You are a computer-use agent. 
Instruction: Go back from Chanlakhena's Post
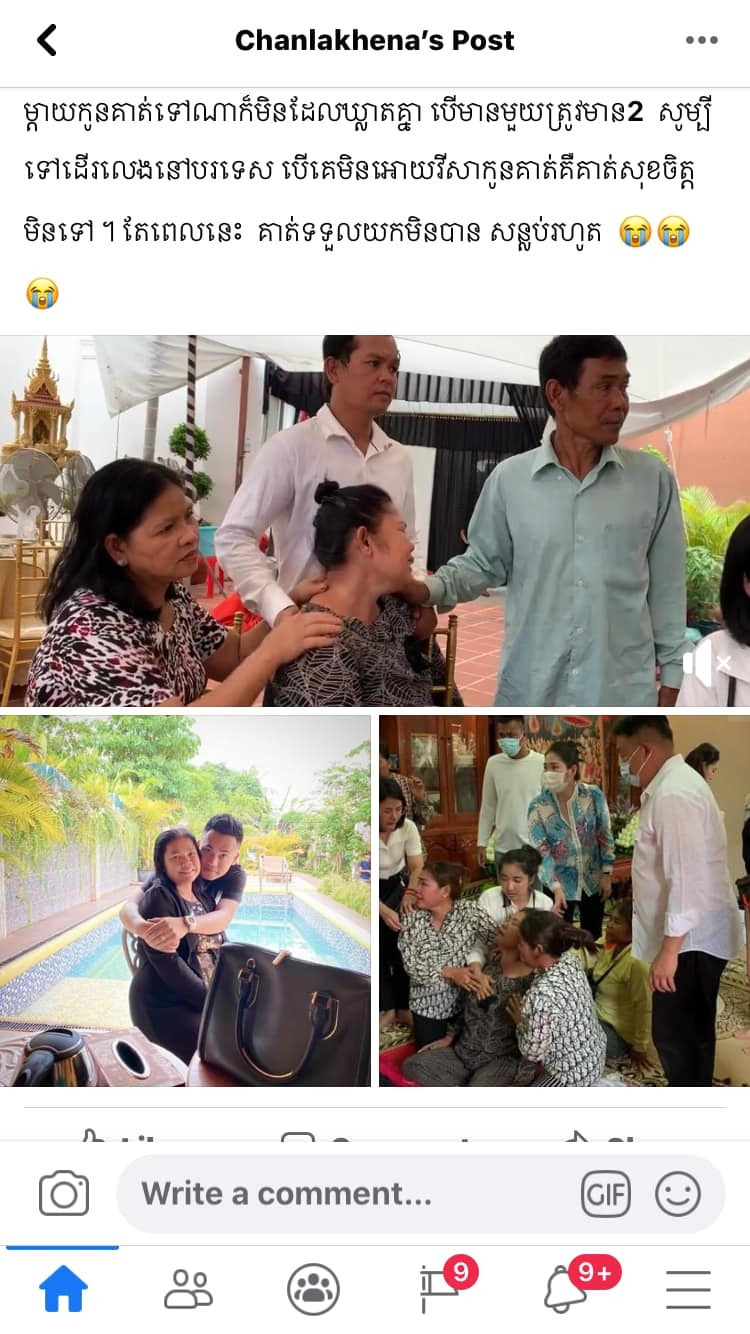click(x=47, y=40)
